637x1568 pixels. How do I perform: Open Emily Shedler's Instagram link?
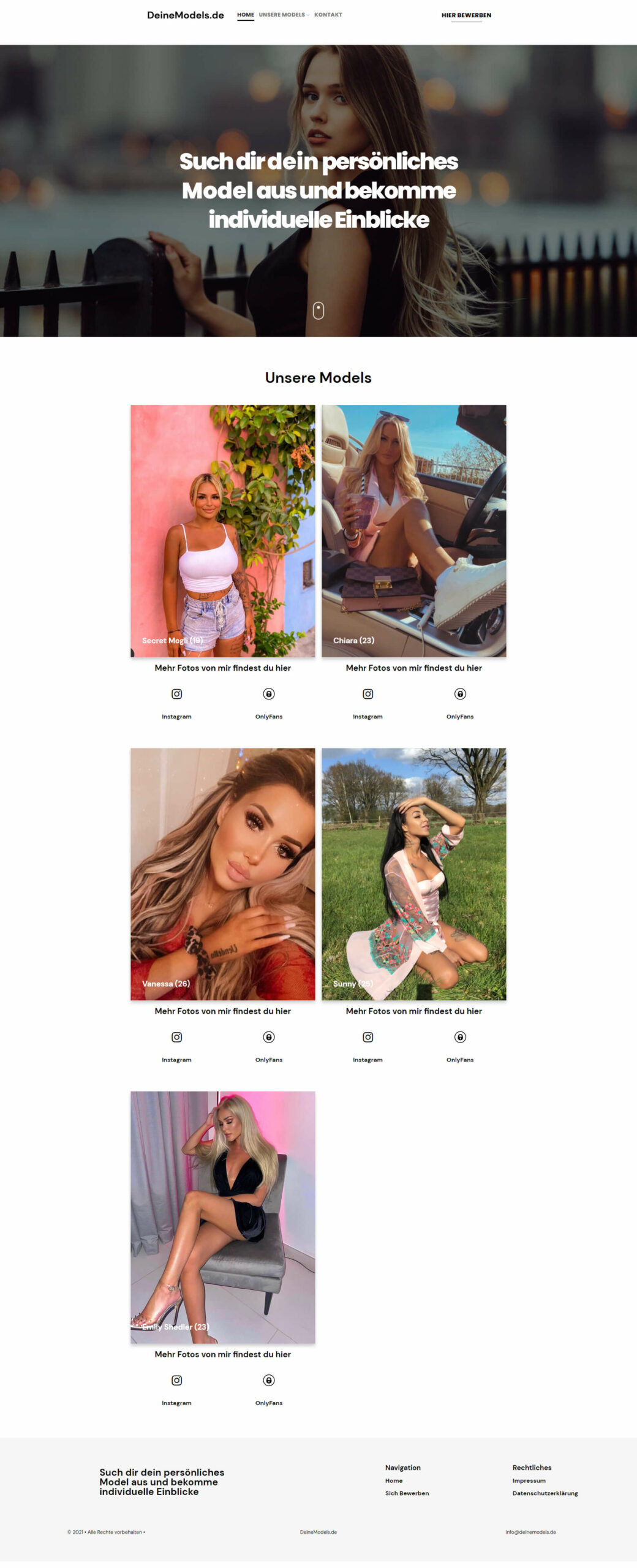(x=176, y=1380)
